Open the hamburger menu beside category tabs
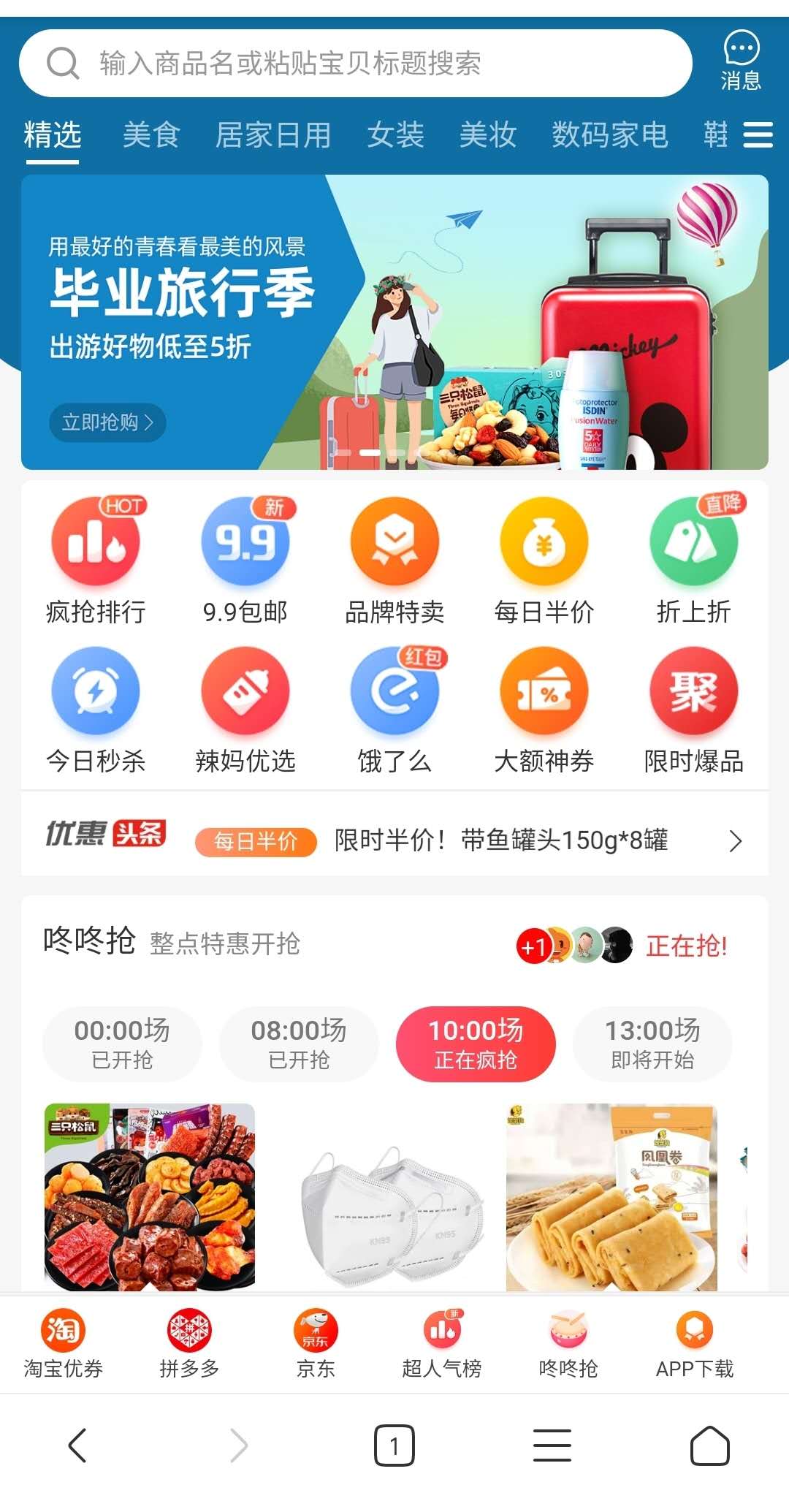 758,135
